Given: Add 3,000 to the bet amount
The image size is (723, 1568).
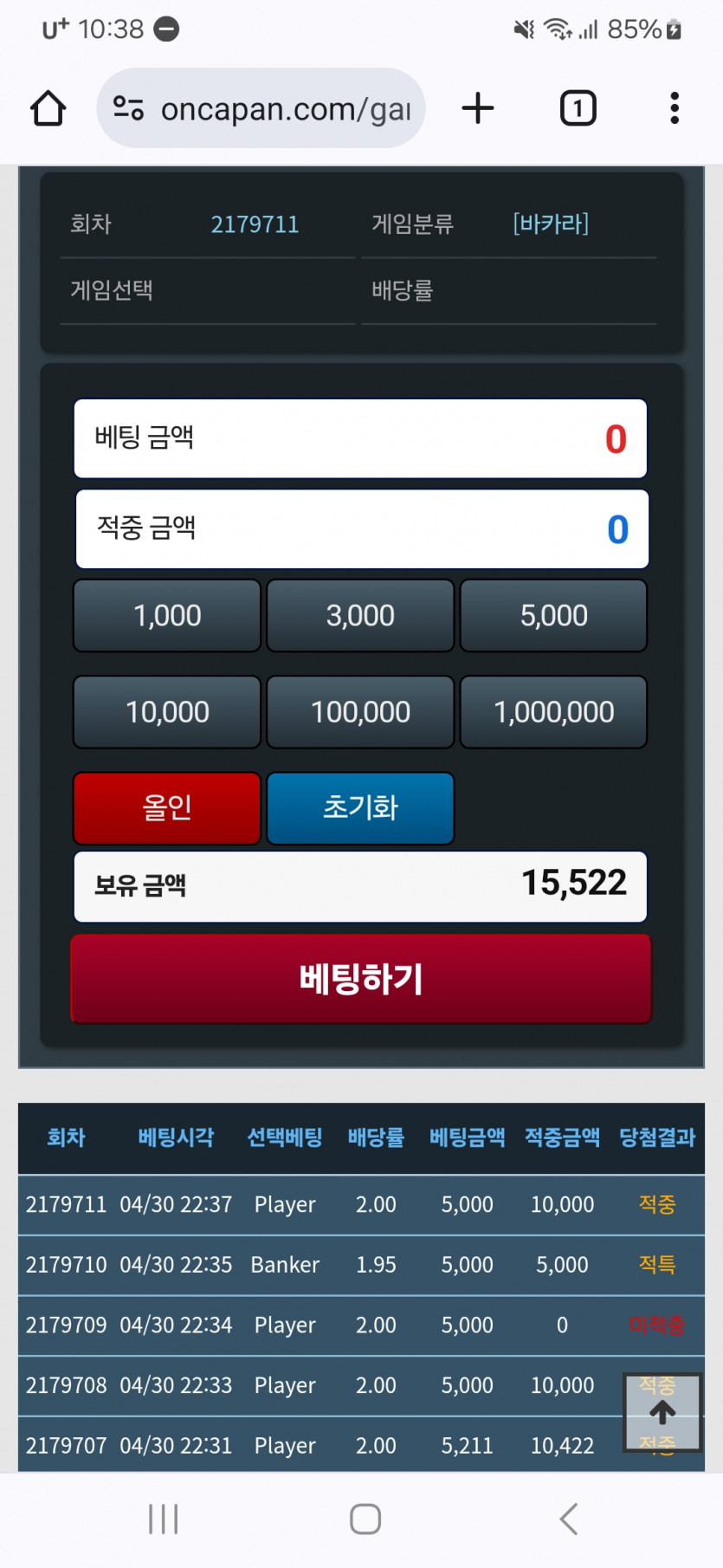Looking at the screenshot, I should click(360, 616).
